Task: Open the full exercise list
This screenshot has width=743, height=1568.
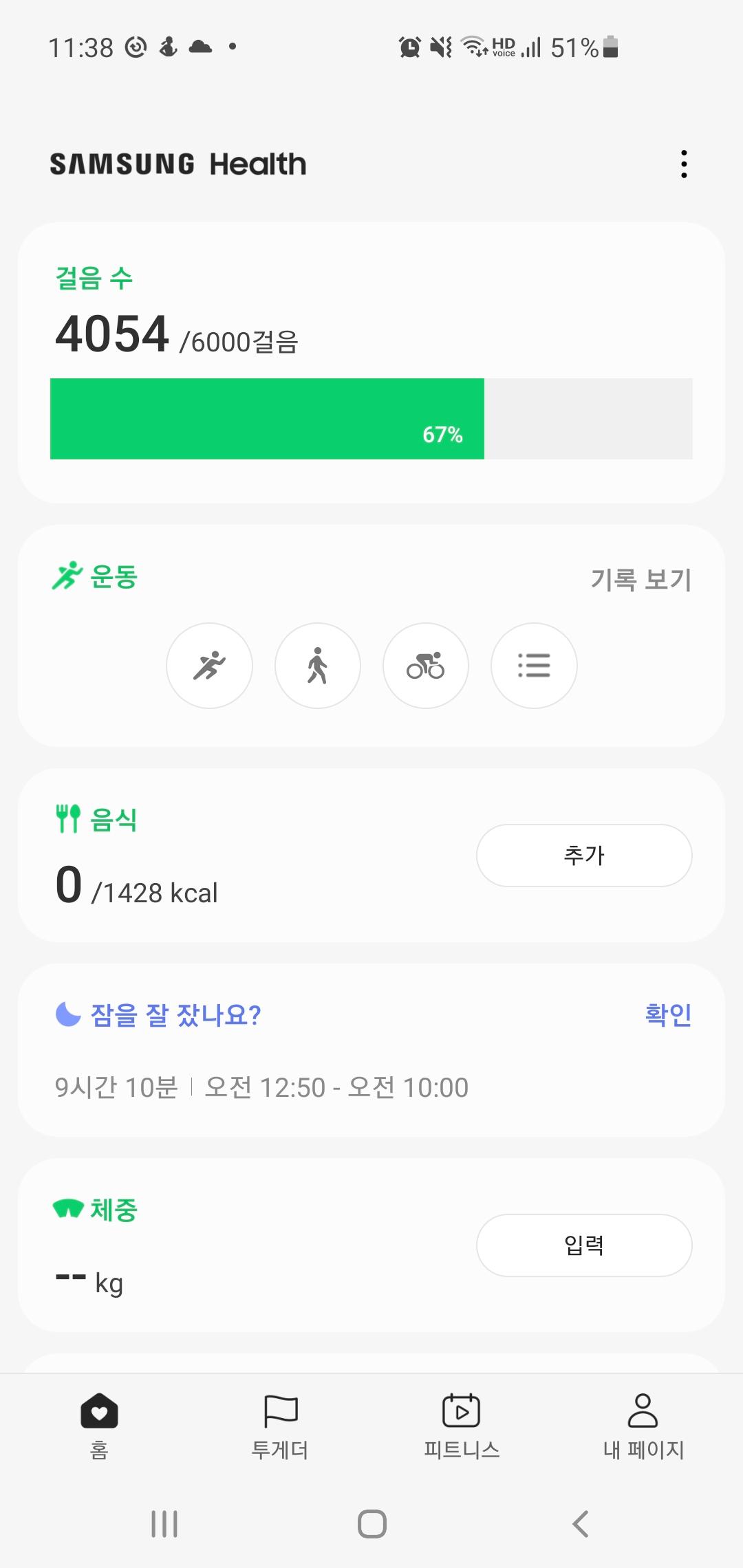Action: point(533,666)
